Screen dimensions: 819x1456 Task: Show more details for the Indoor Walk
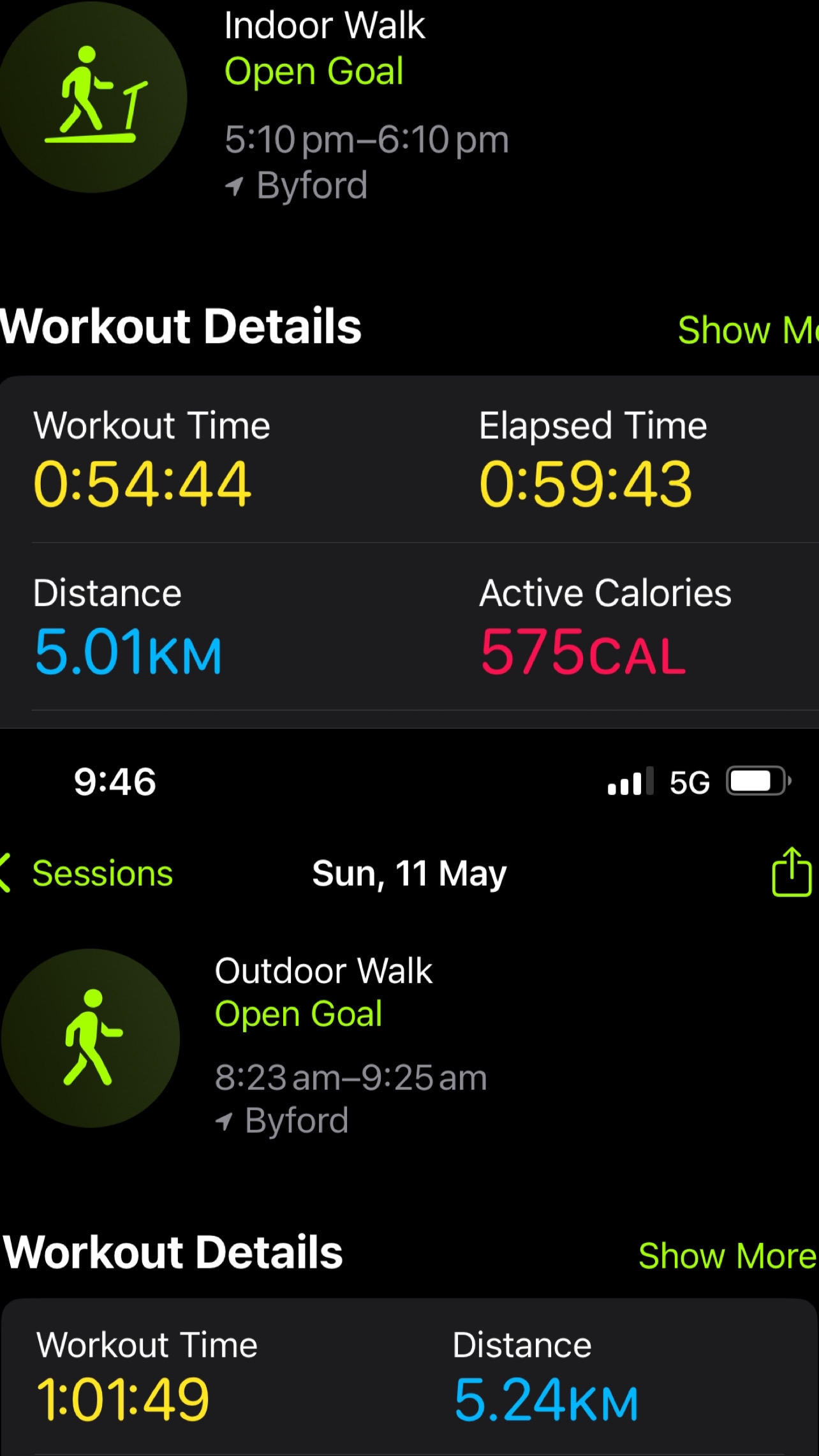[748, 331]
